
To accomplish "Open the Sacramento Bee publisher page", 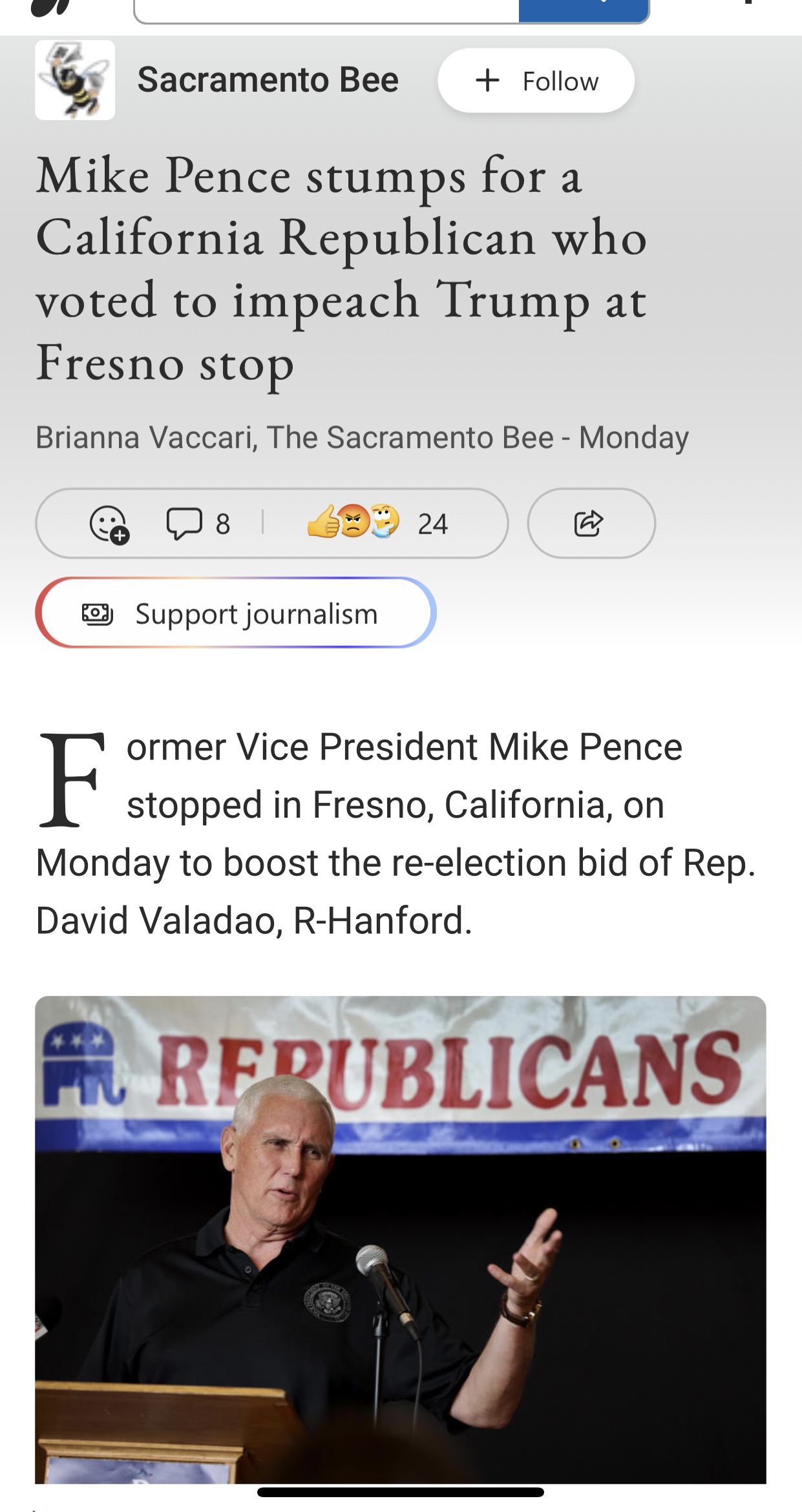I will coord(268,80).
